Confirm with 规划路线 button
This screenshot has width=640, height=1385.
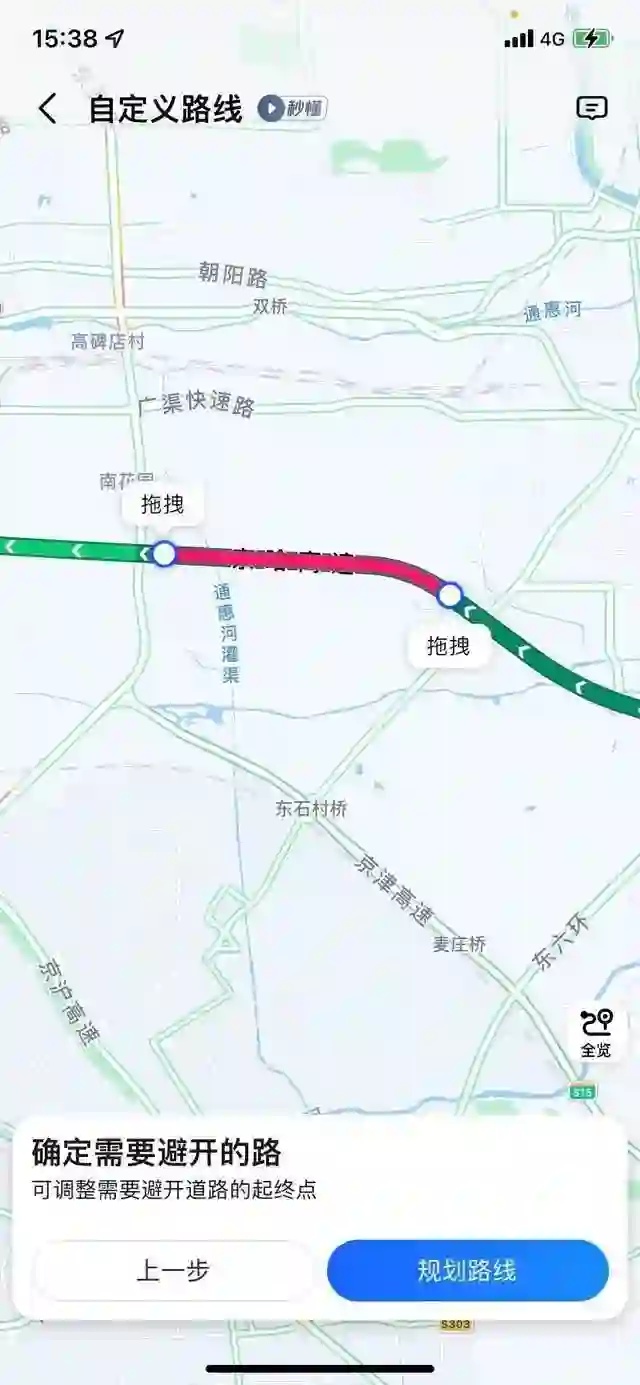tap(467, 1271)
